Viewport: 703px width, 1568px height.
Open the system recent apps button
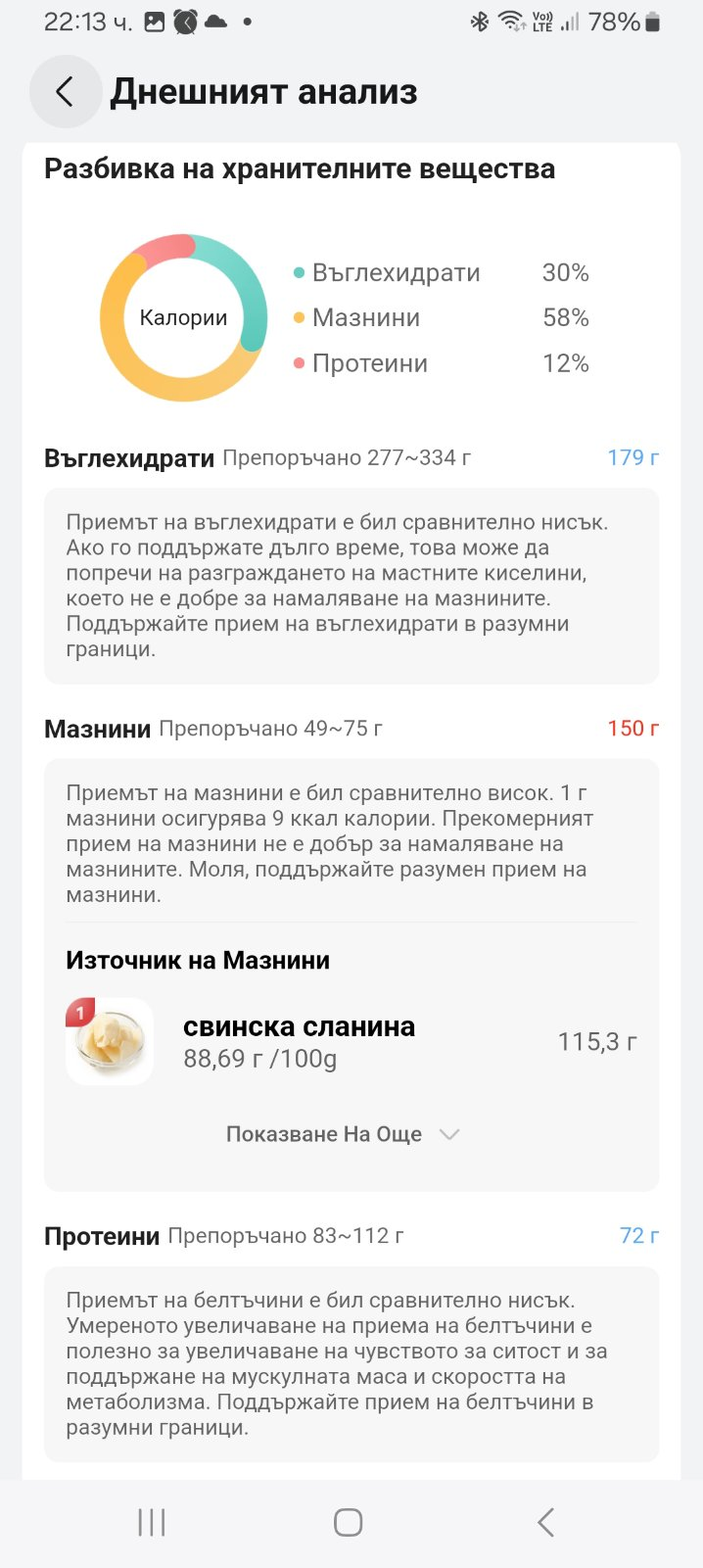coord(152,1522)
